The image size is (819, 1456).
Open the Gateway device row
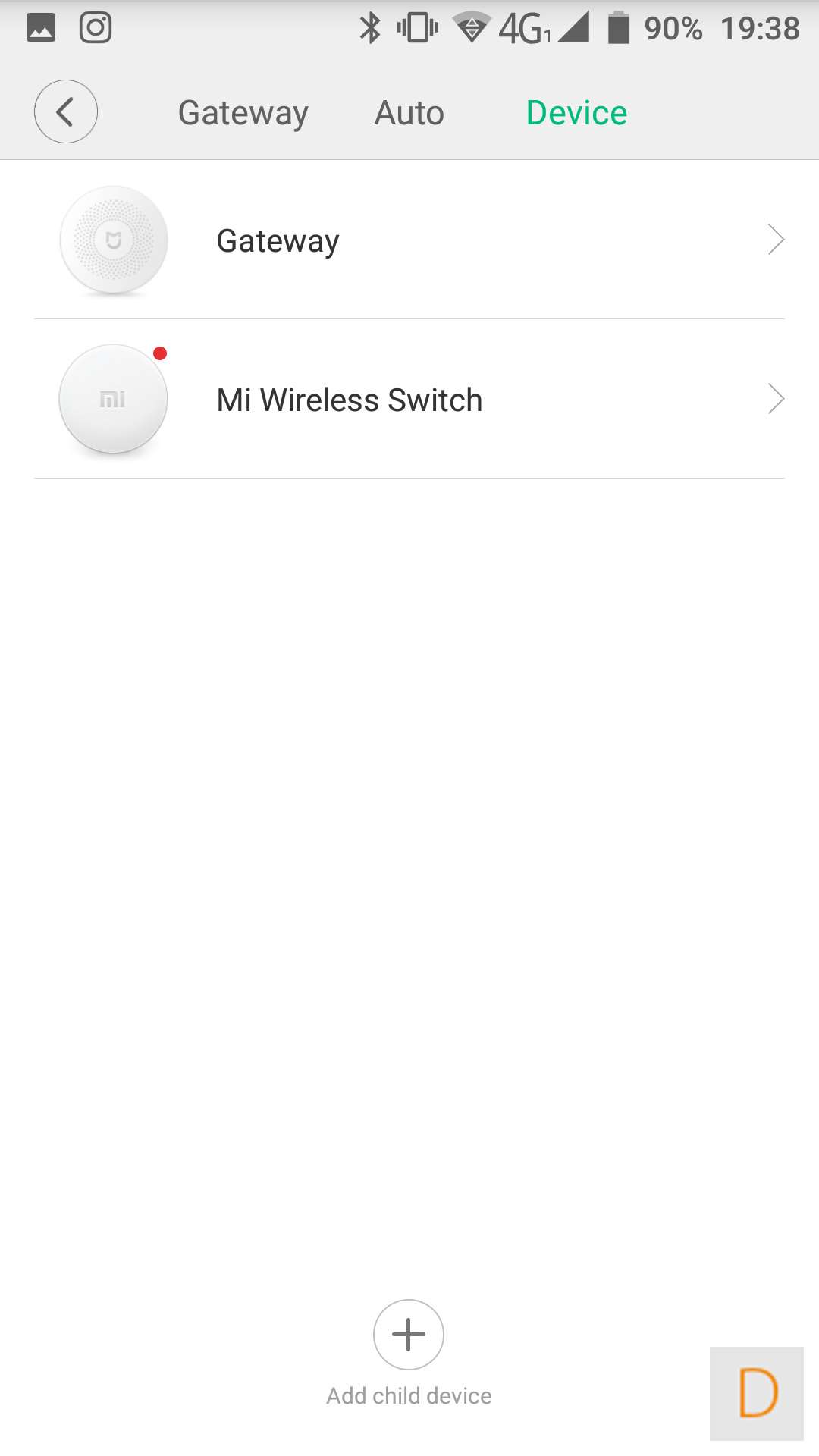(x=409, y=240)
